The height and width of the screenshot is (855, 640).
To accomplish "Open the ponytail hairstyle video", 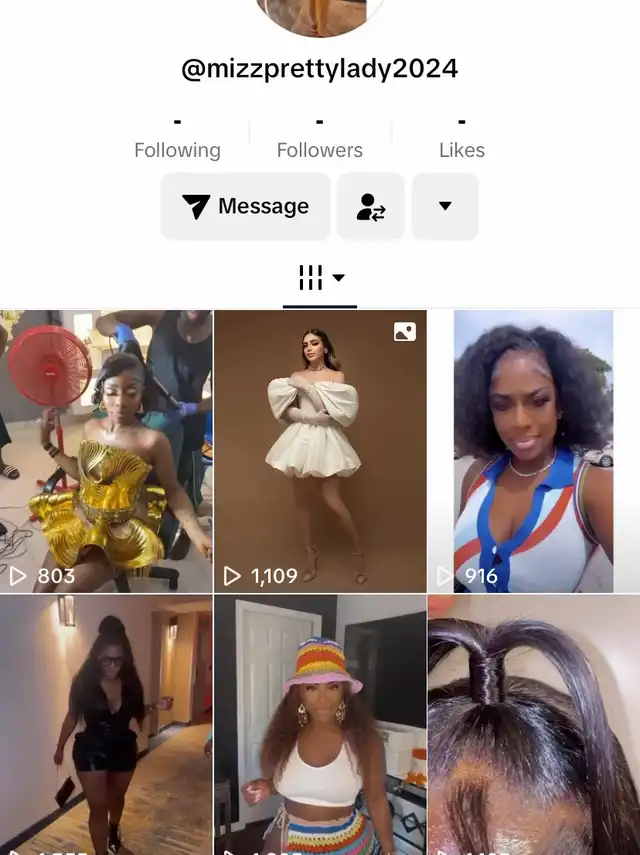I will 534,725.
